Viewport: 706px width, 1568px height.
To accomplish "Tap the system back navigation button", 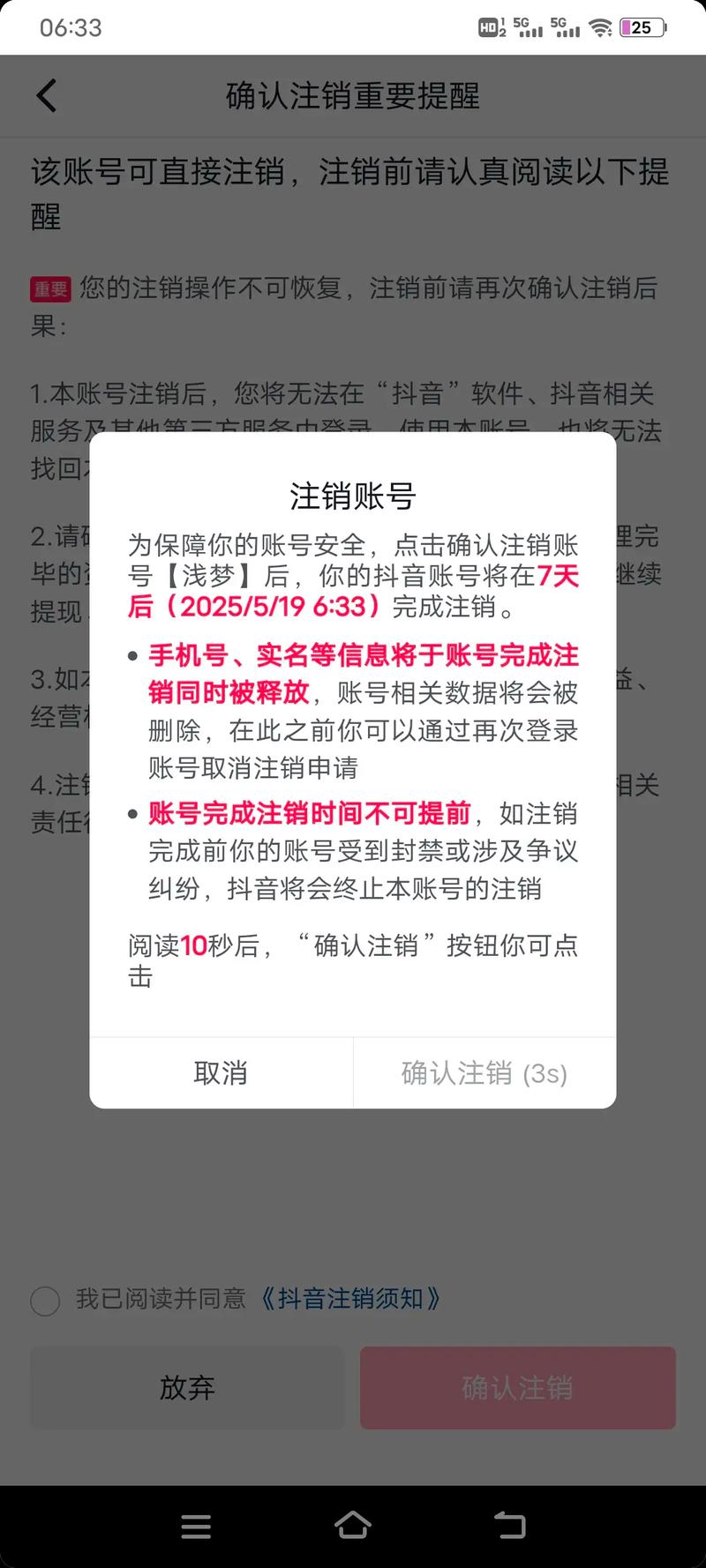I will [509, 1525].
